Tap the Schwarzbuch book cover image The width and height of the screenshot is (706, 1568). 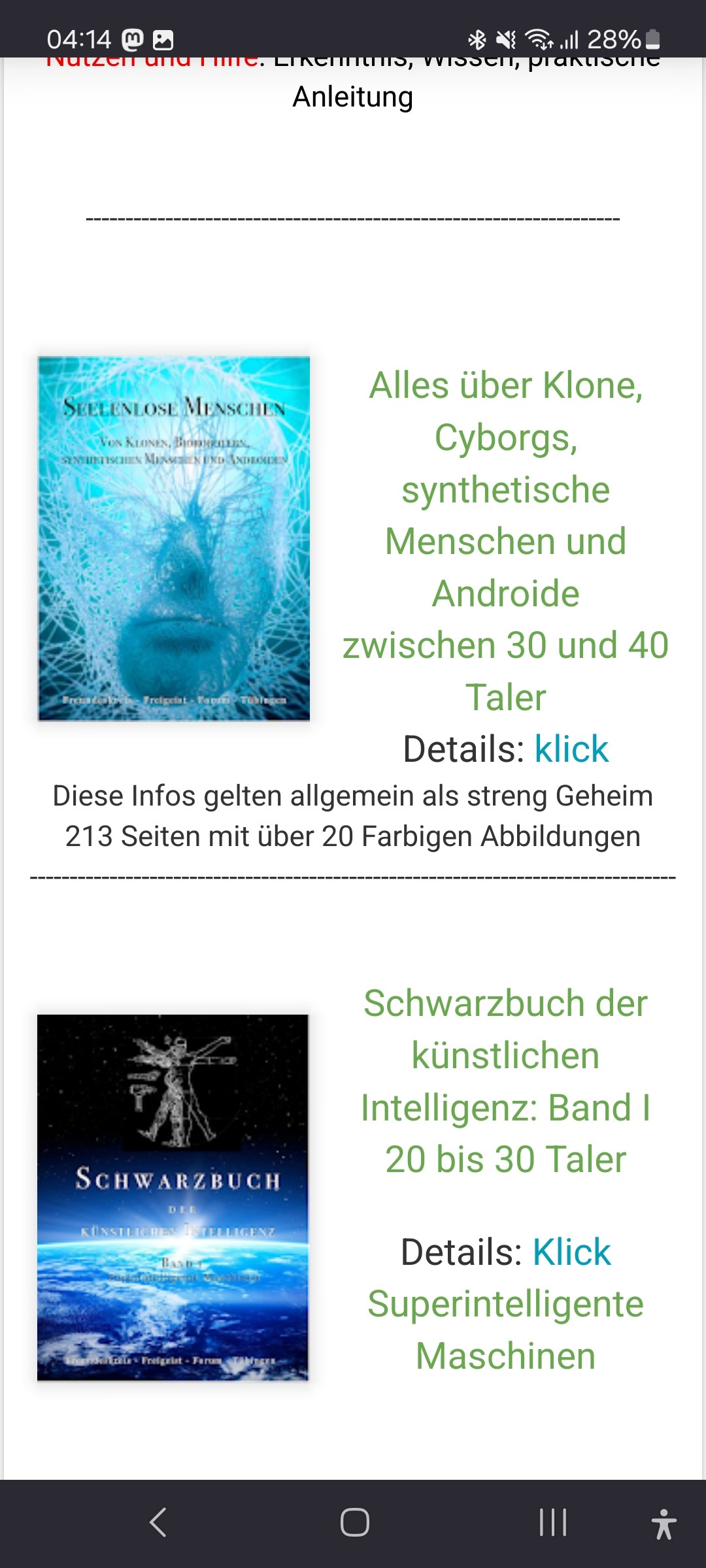(x=173, y=1198)
